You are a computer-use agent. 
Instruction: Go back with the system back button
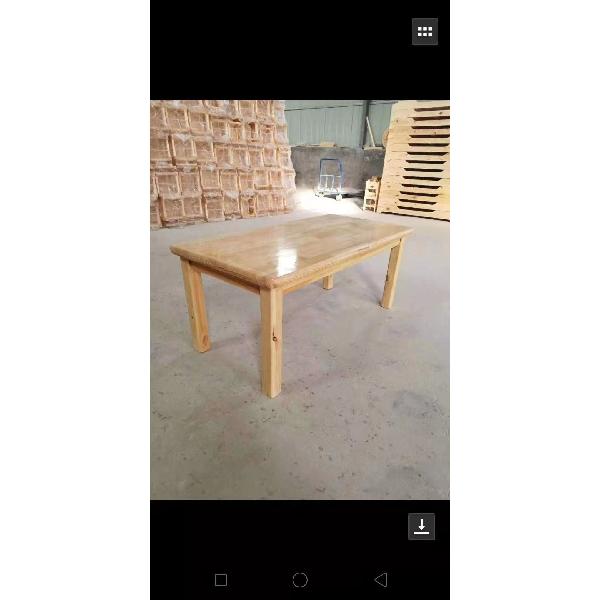(380, 580)
